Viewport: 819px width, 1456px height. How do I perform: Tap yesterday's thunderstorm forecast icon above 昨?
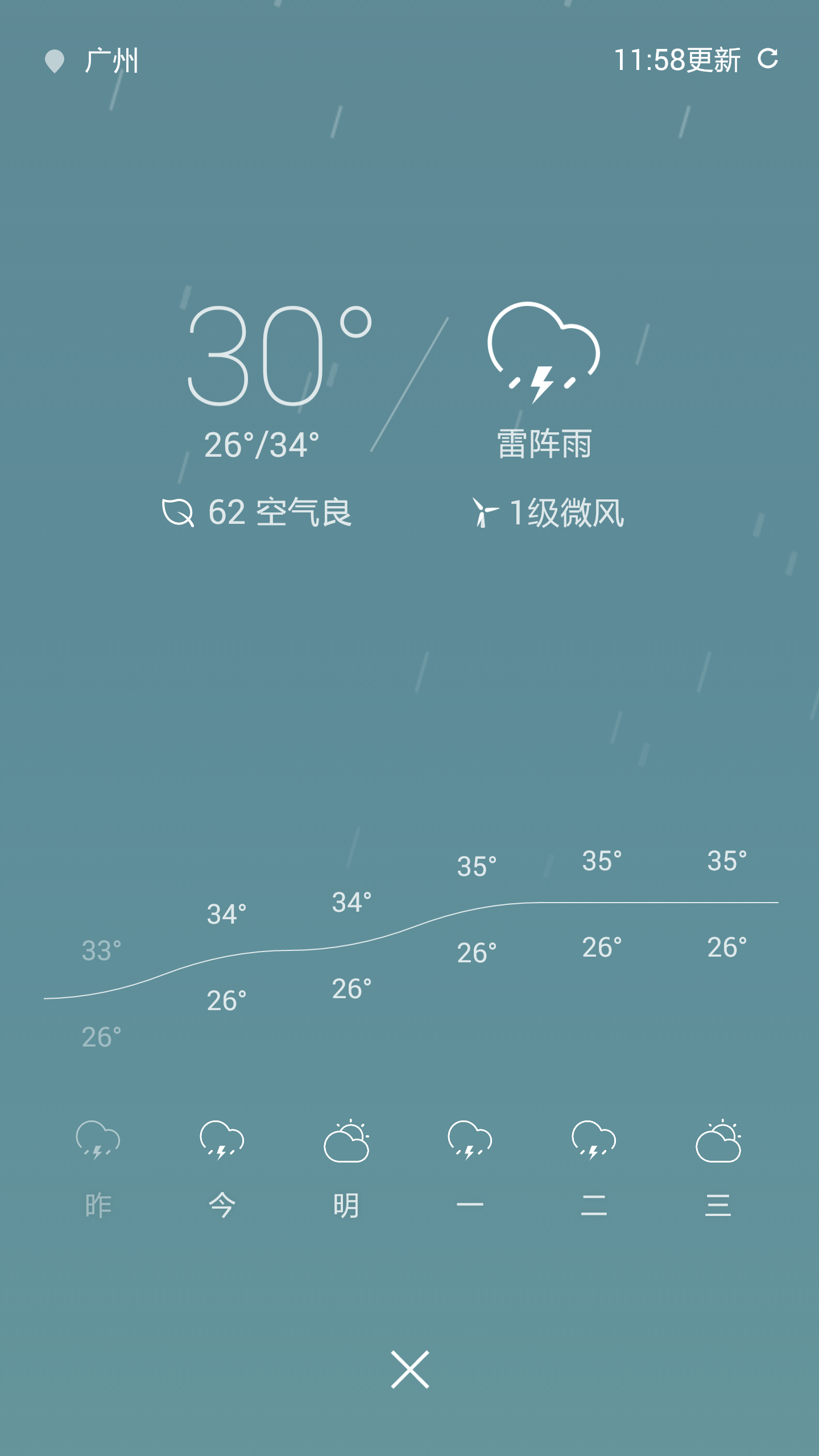click(x=97, y=1140)
